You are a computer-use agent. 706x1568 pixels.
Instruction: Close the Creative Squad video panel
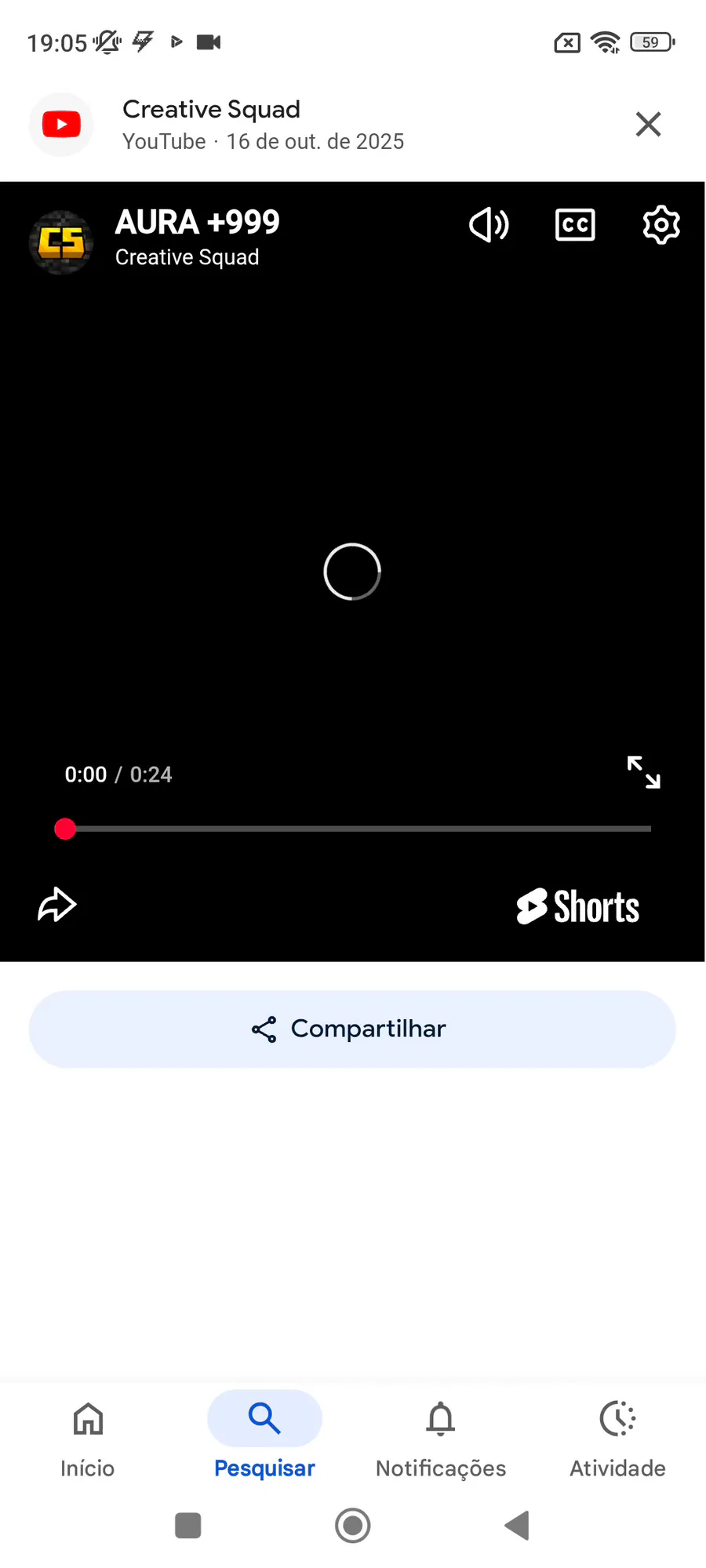(648, 124)
